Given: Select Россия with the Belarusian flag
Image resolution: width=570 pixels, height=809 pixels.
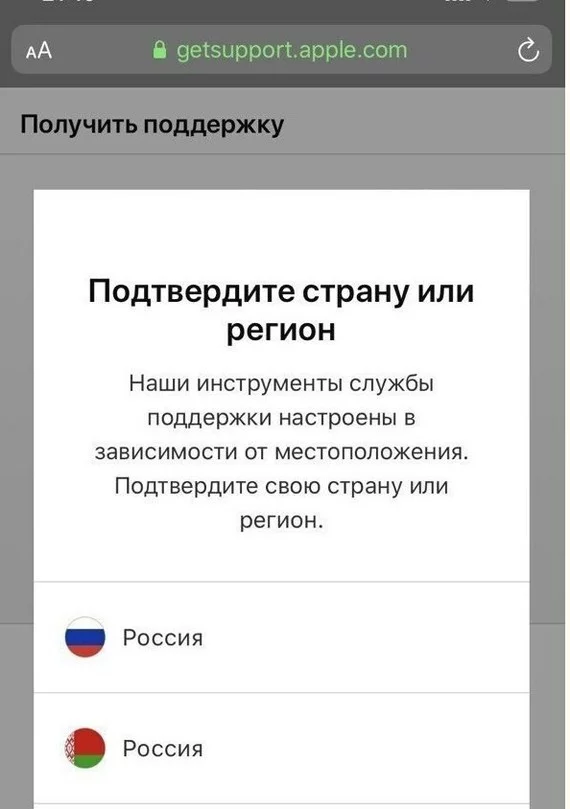Looking at the screenshot, I should pos(282,748).
